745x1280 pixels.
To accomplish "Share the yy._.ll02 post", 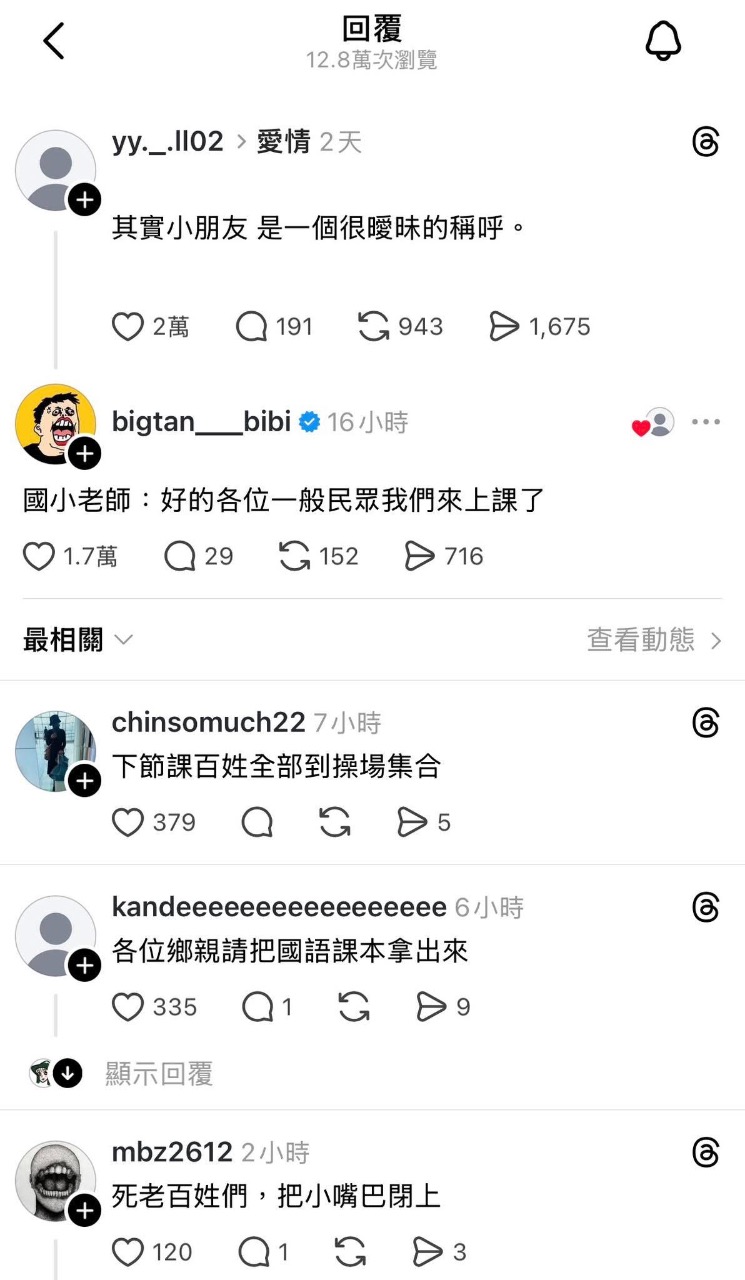I will [x=504, y=327].
